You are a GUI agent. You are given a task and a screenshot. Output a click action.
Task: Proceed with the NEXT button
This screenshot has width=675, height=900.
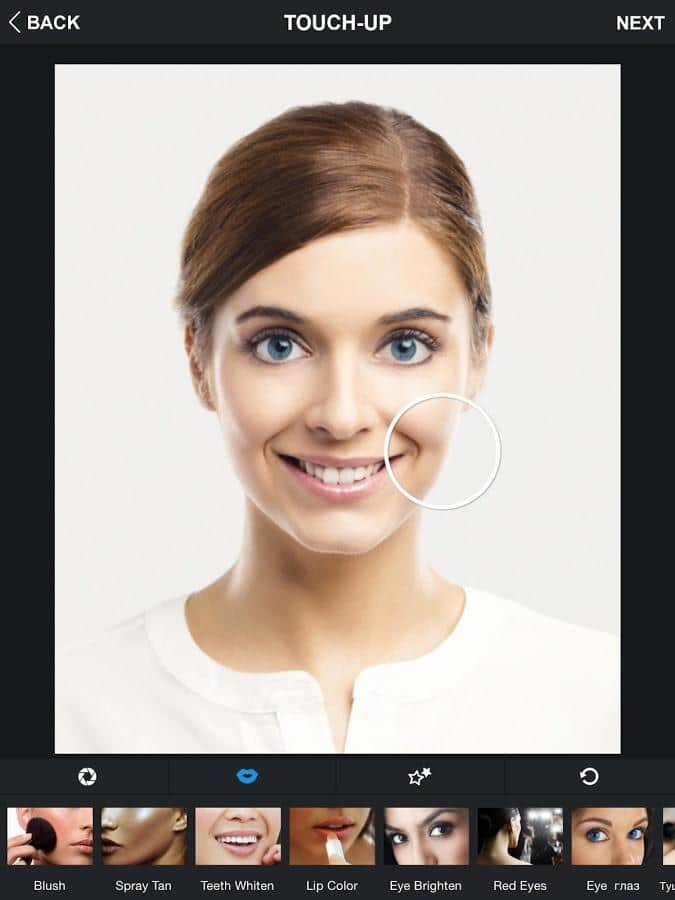pyautogui.click(x=640, y=23)
